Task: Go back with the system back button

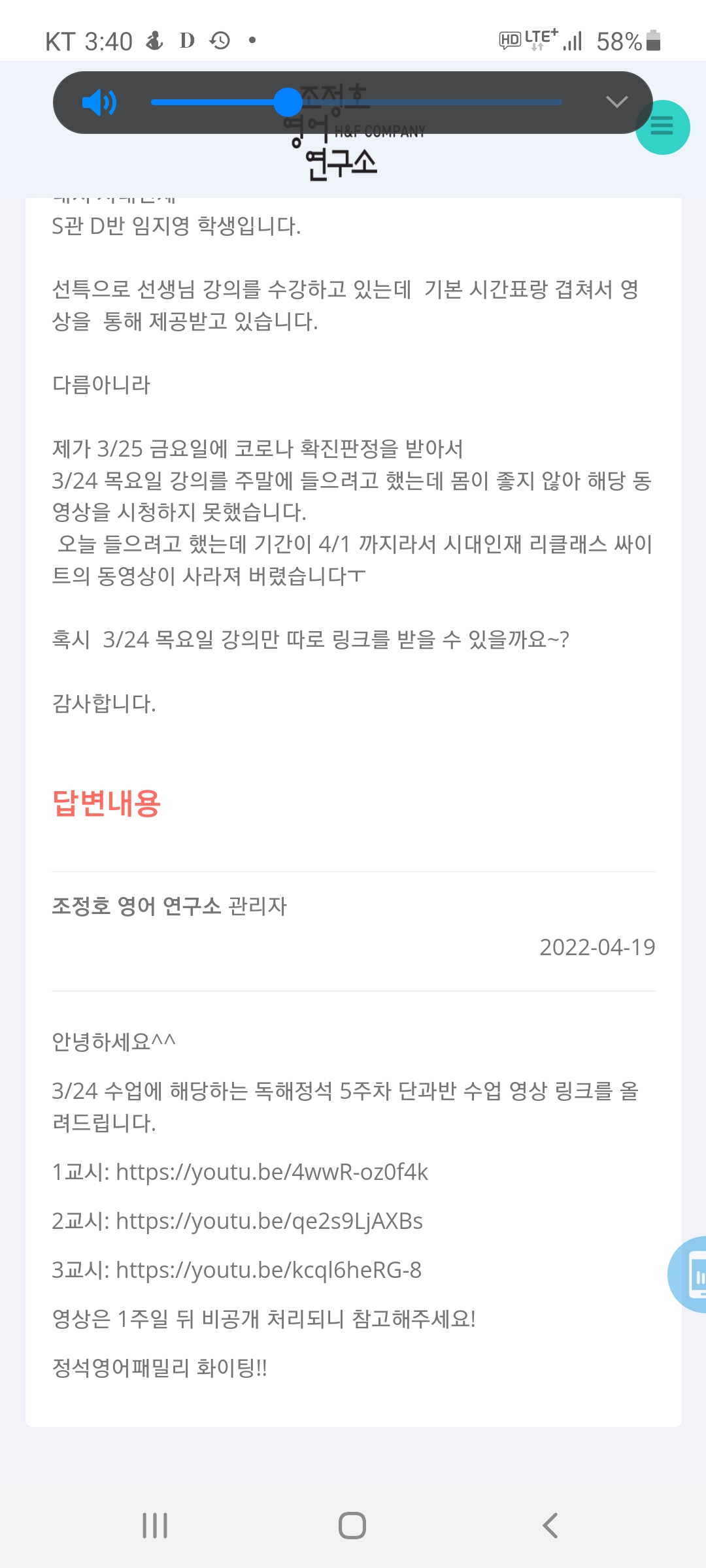Action: [x=550, y=1526]
